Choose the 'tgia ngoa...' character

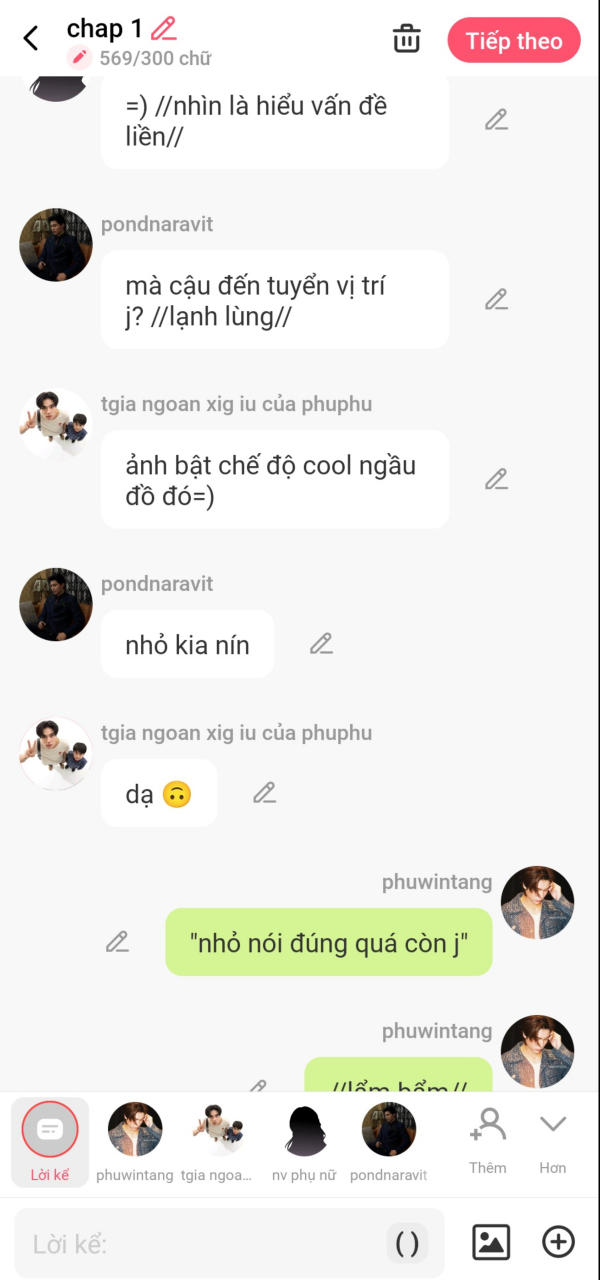coord(218,1140)
